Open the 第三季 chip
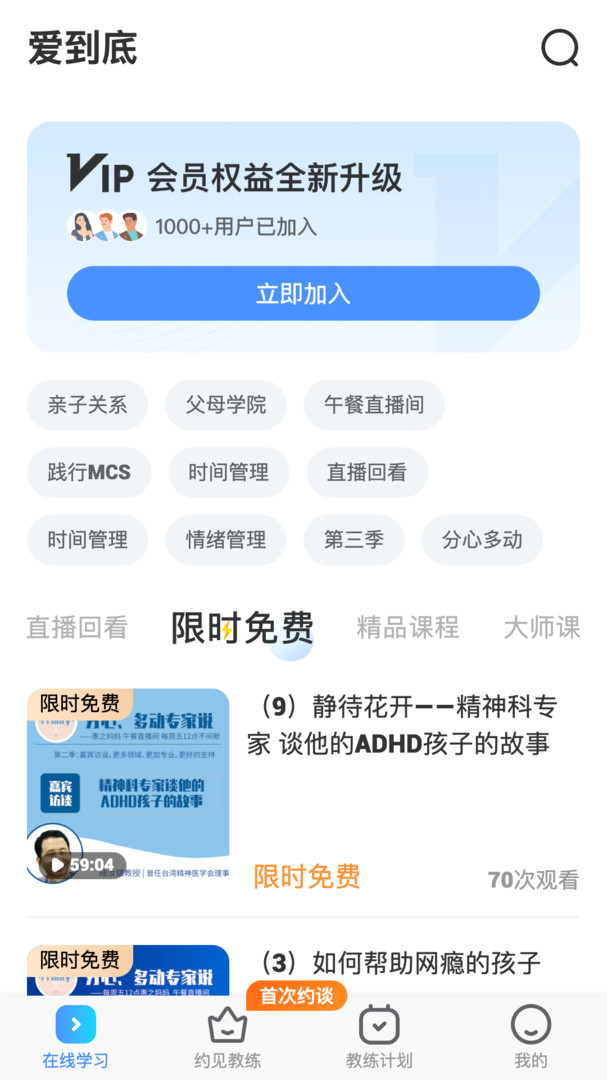 click(354, 540)
